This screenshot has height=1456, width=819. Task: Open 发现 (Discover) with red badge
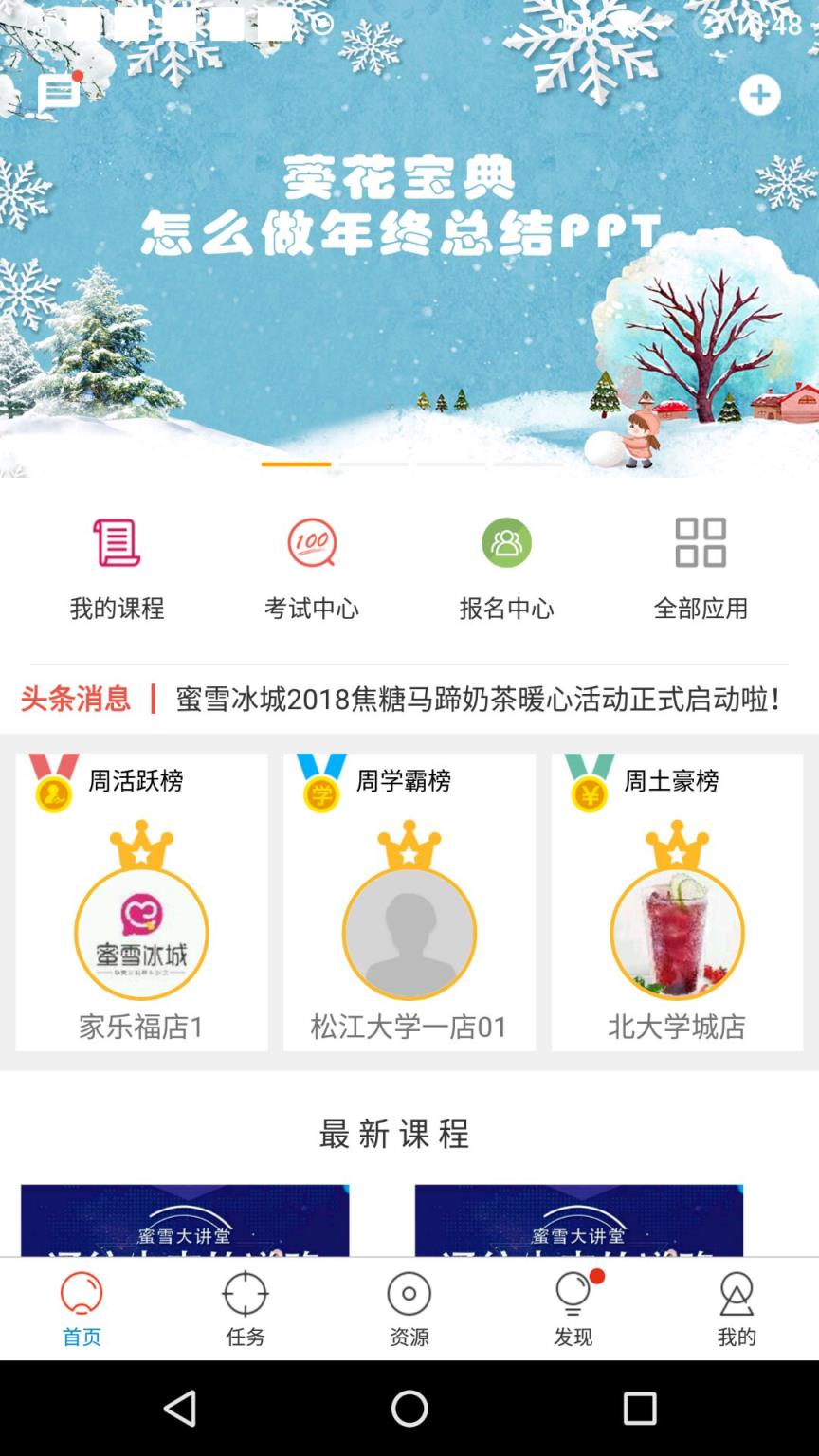pyautogui.click(x=573, y=1306)
